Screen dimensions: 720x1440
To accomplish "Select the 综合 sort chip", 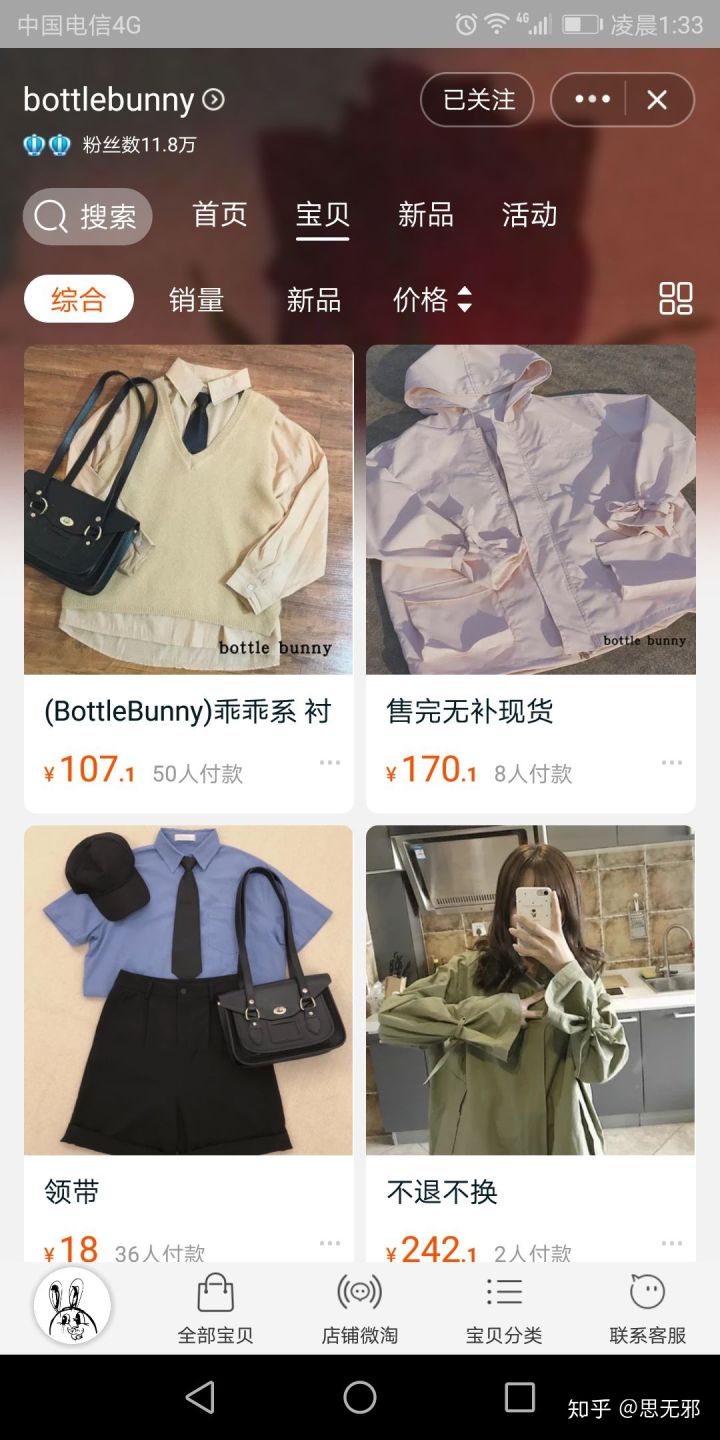I will tap(78, 299).
